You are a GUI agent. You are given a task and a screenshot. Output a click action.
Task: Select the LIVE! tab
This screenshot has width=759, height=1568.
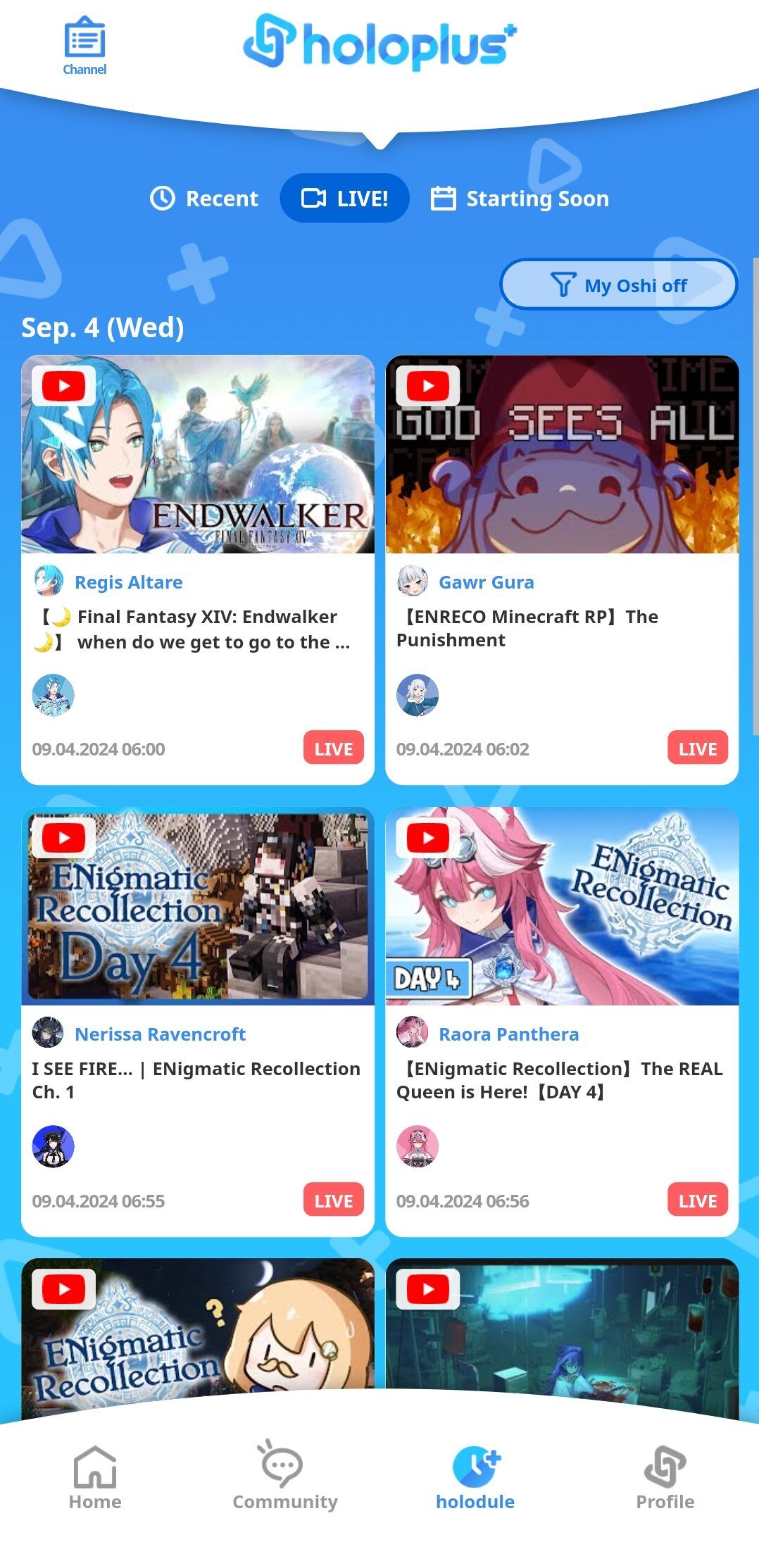[x=344, y=199]
